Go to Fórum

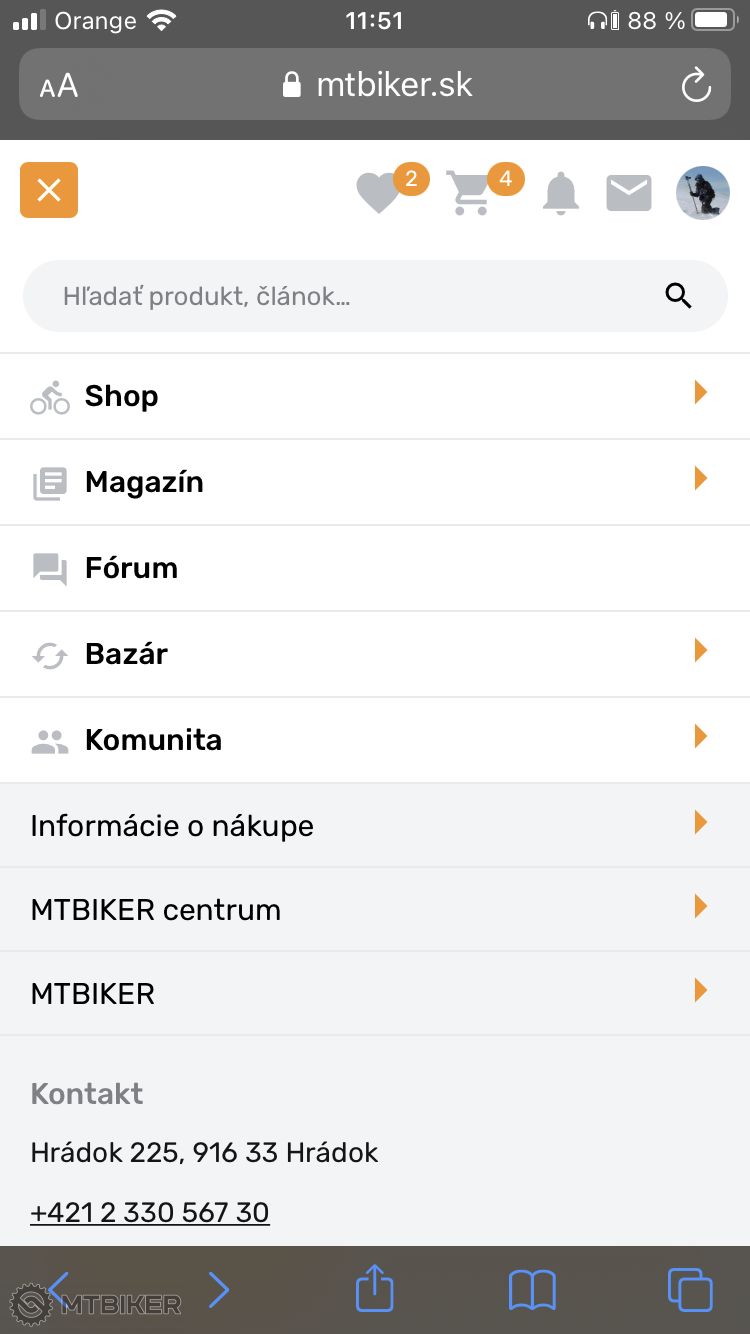click(375, 568)
